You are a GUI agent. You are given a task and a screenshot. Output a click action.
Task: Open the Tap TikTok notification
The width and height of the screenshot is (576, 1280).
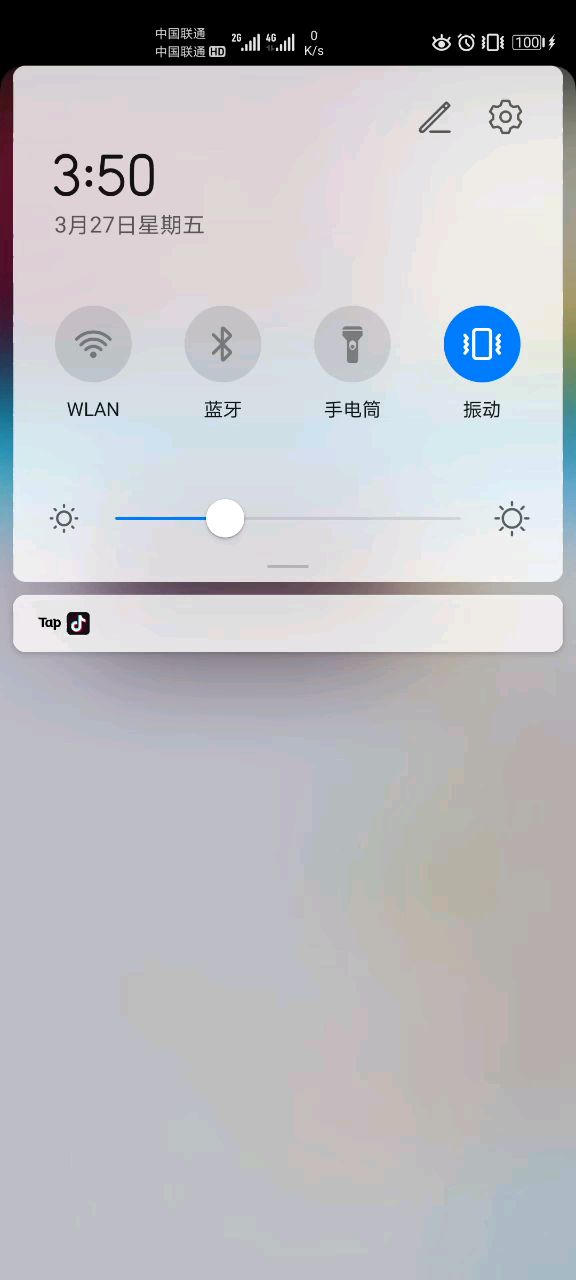pos(288,623)
